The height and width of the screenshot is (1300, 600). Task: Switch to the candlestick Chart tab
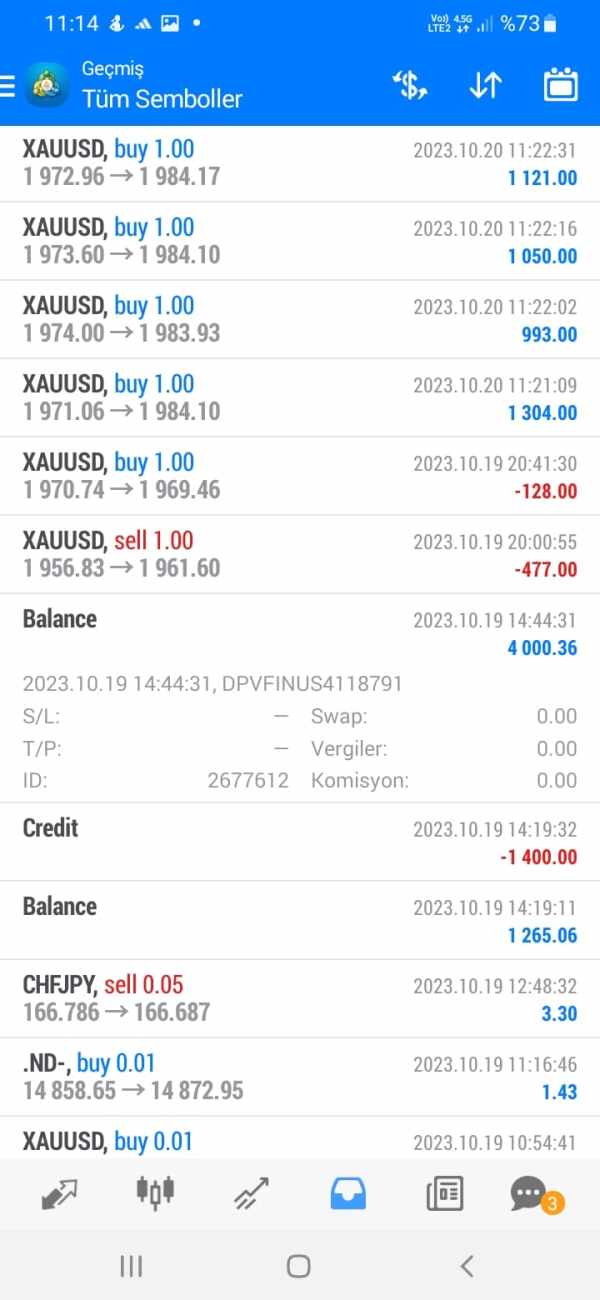pos(155,1191)
